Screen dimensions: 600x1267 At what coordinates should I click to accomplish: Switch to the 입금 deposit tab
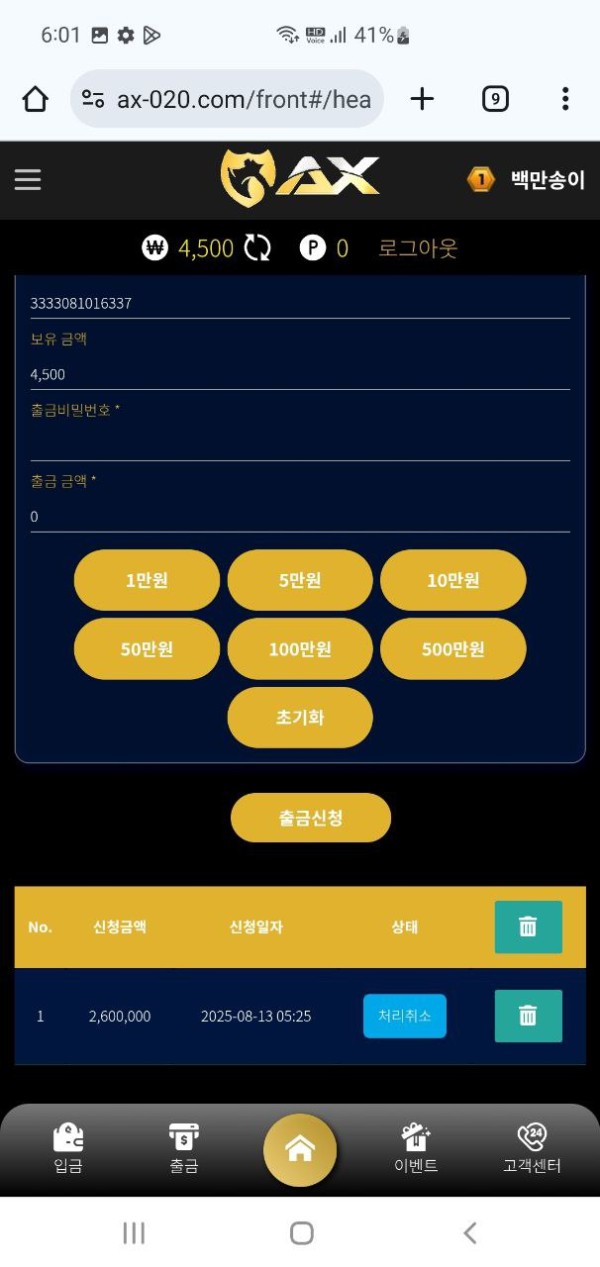pyautogui.click(x=68, y=1148)
